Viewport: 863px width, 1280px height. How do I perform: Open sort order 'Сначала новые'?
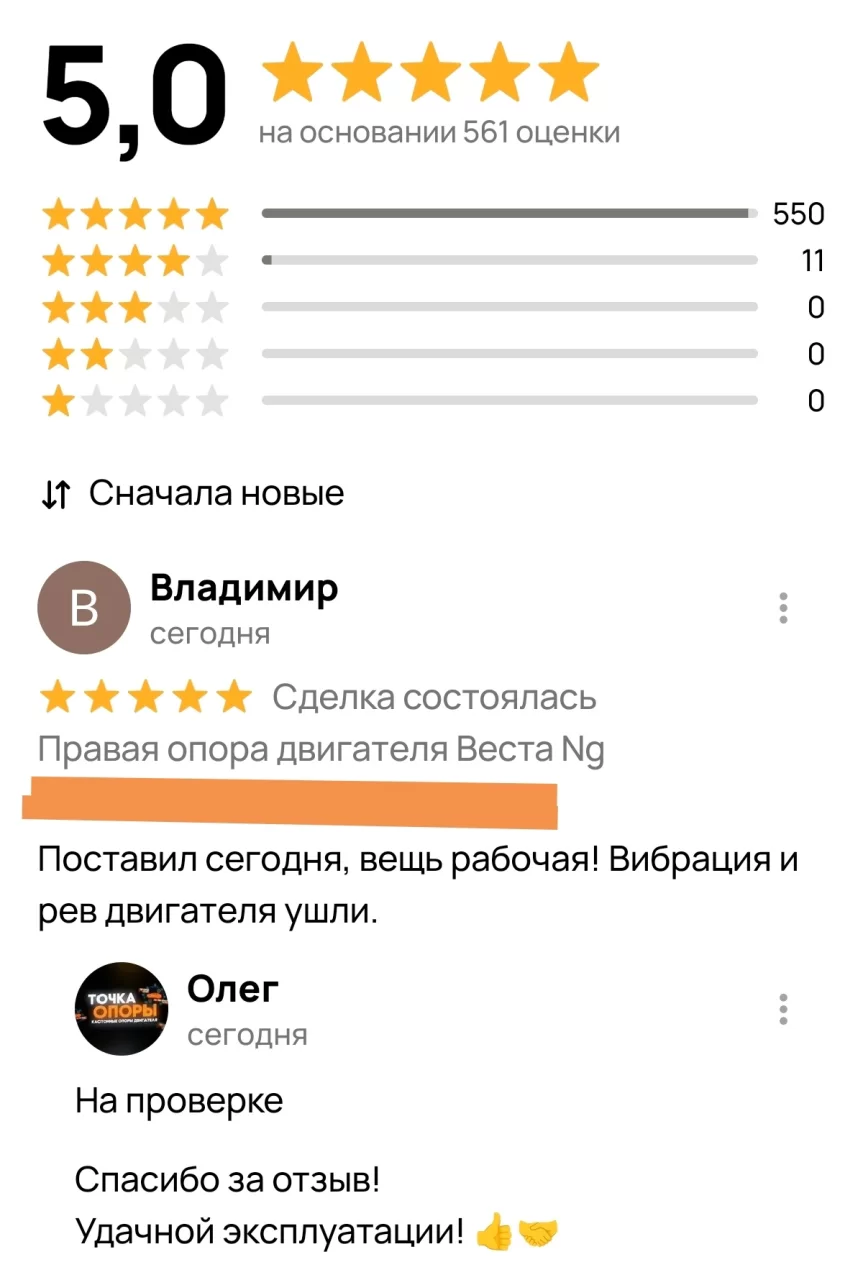(x=193, y=493)
